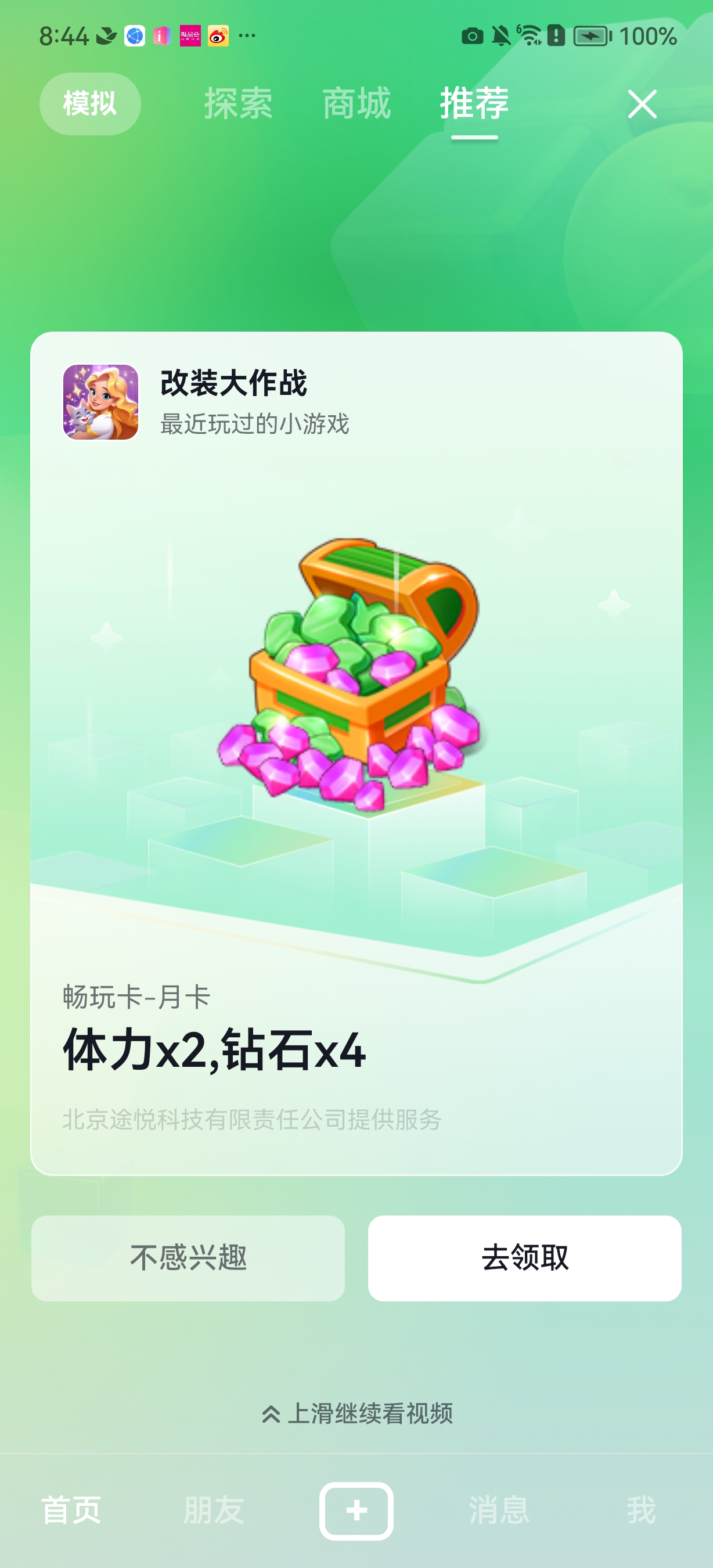Open the 消息 tab

[x=499, y=1511]
